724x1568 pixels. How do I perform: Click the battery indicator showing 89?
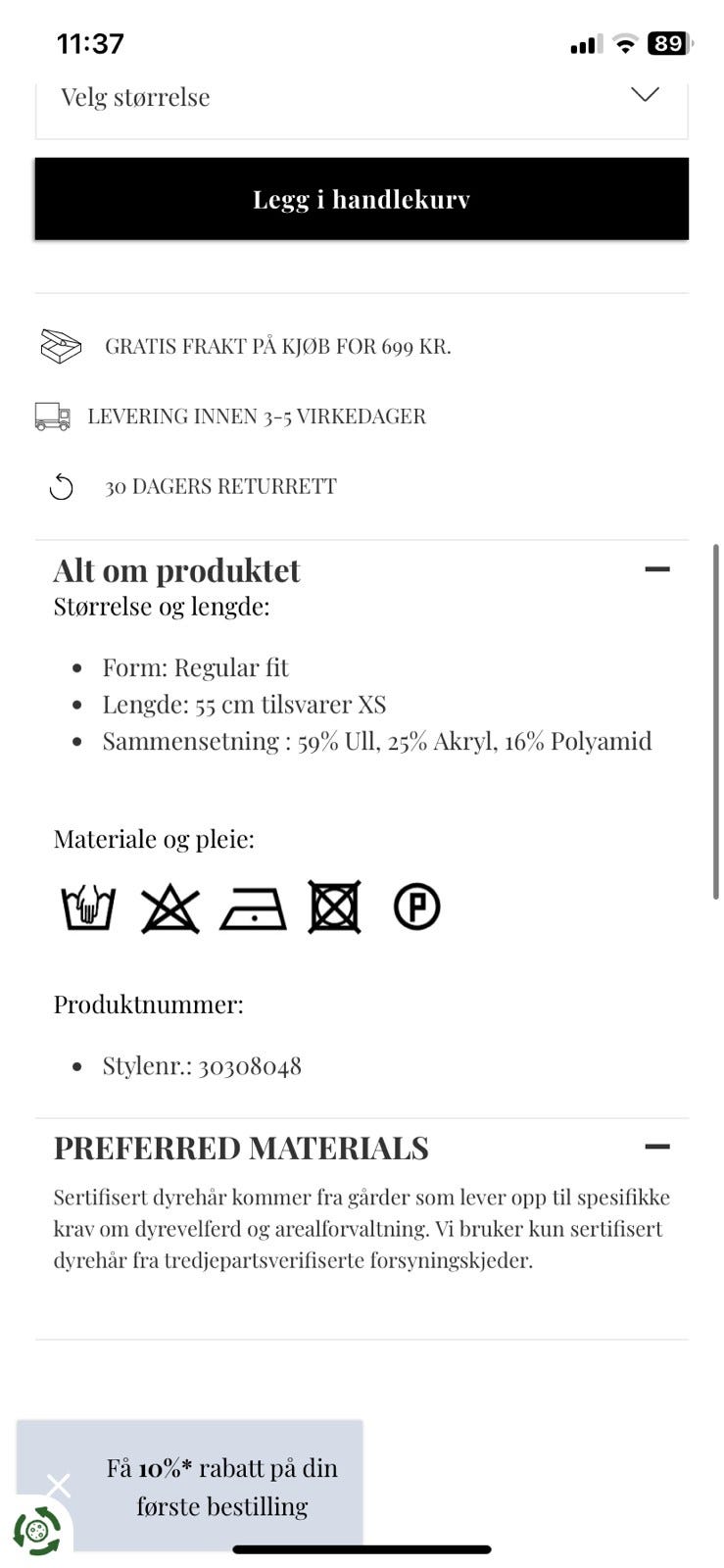click(669, 42)
